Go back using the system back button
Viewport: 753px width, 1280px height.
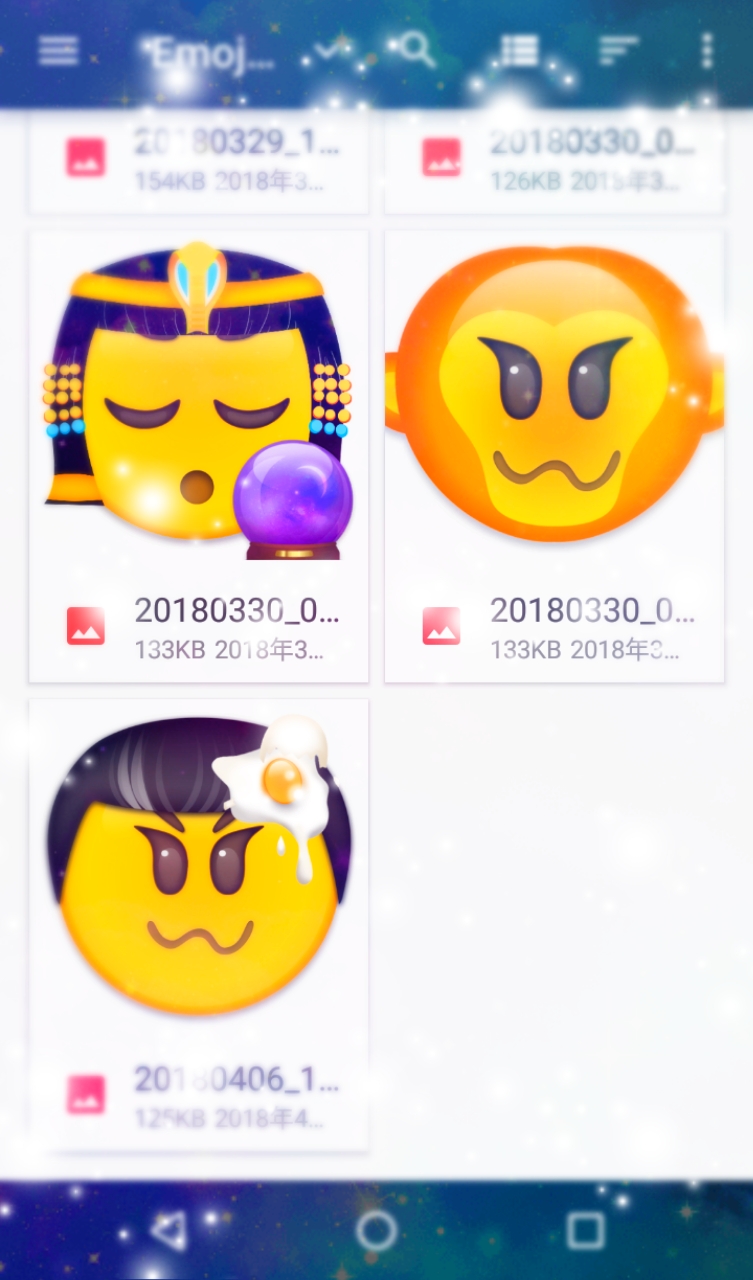(170, 1230)
